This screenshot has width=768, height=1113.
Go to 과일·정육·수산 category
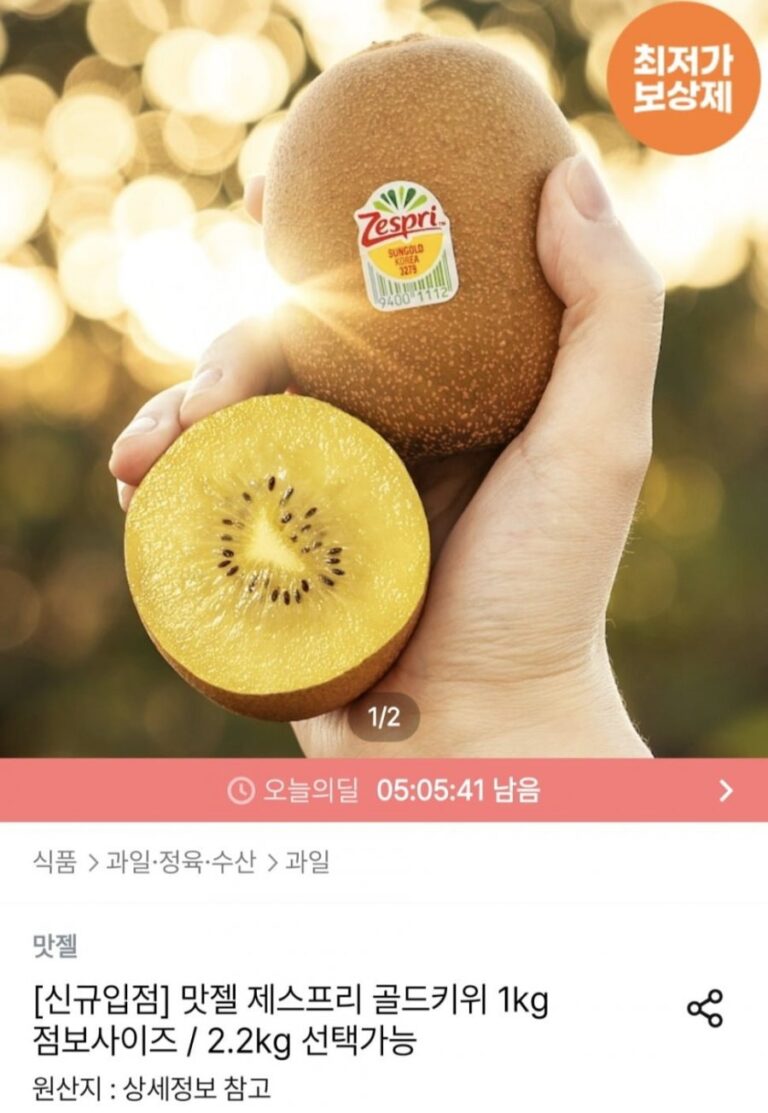181,862
